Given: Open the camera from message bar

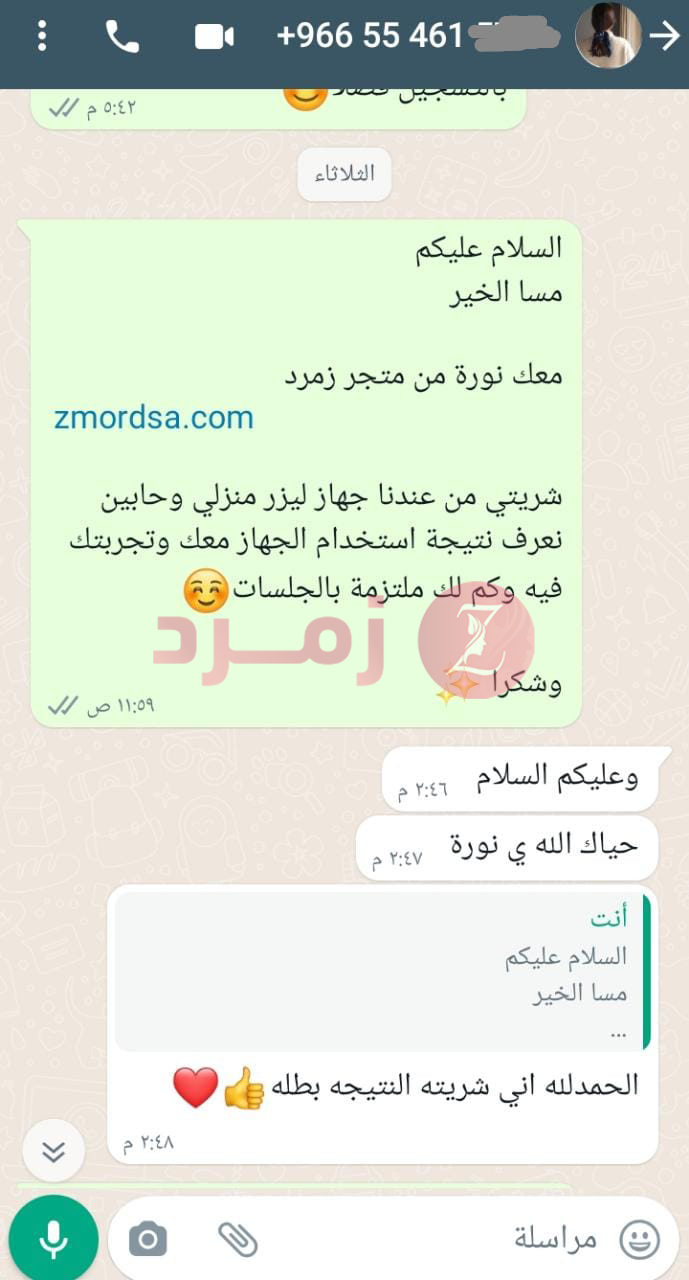Looking at the screenshot, I should [x=148, y=1240].
